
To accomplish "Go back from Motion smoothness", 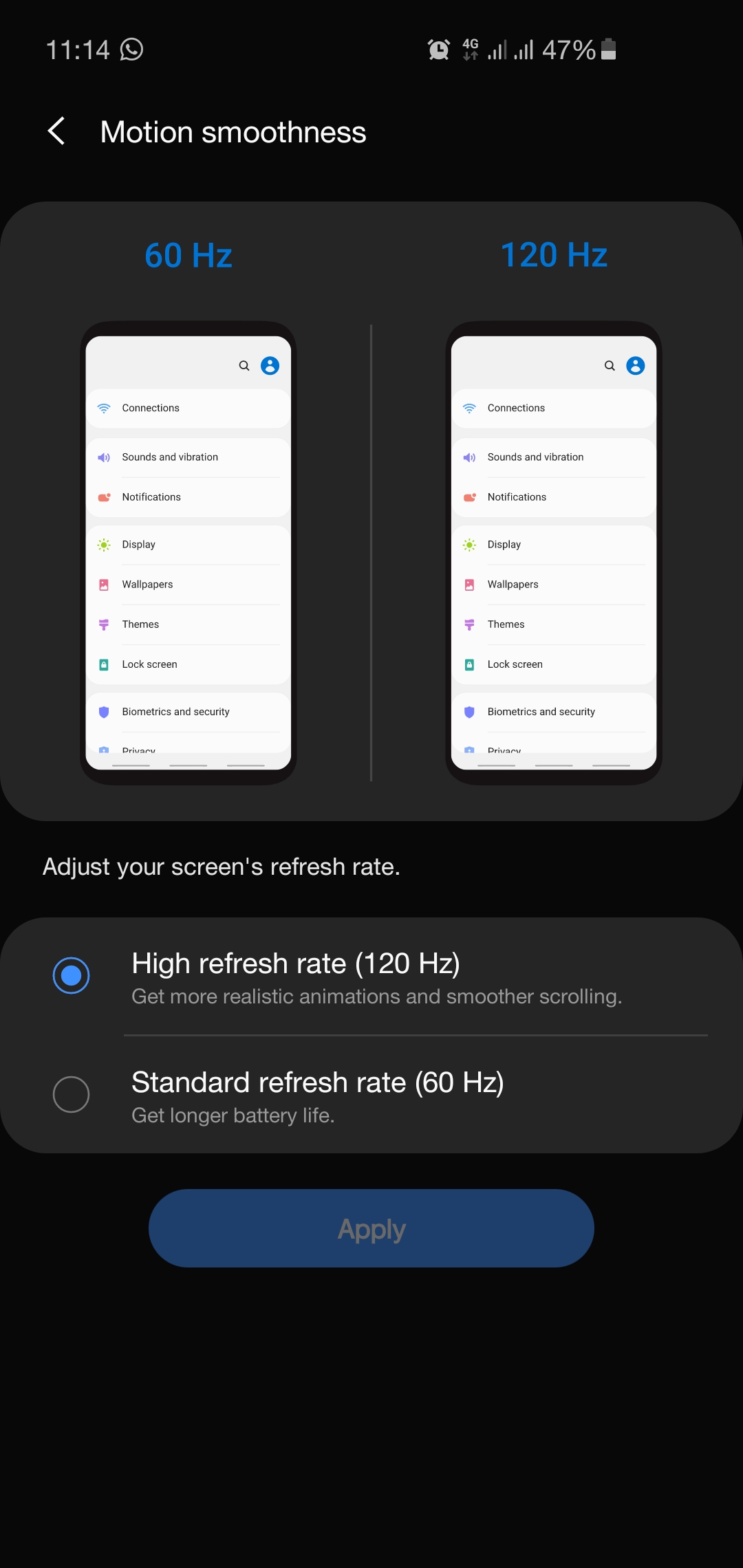I will 56,131.
